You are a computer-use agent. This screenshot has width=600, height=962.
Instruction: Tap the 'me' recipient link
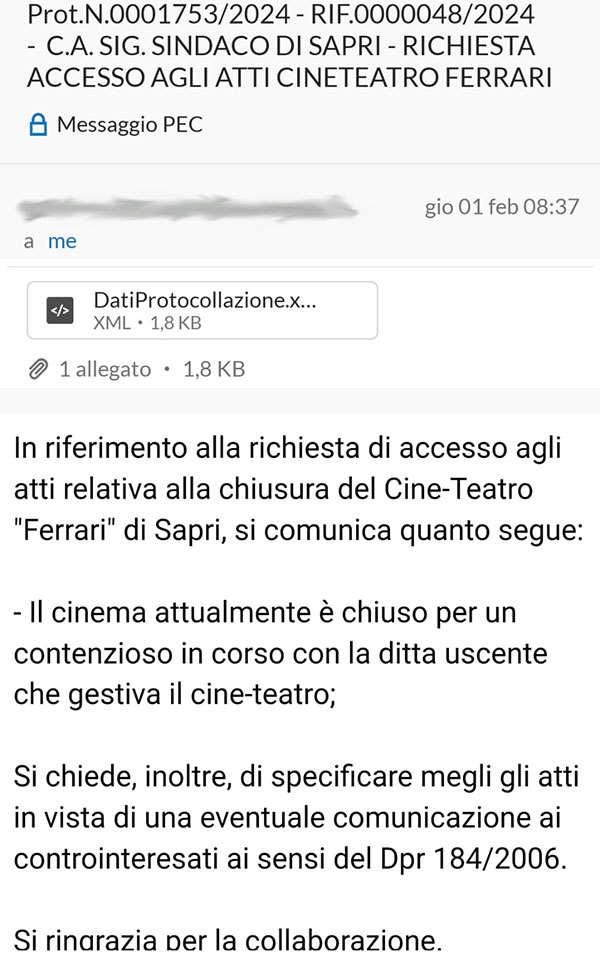(x=62, y=242)
